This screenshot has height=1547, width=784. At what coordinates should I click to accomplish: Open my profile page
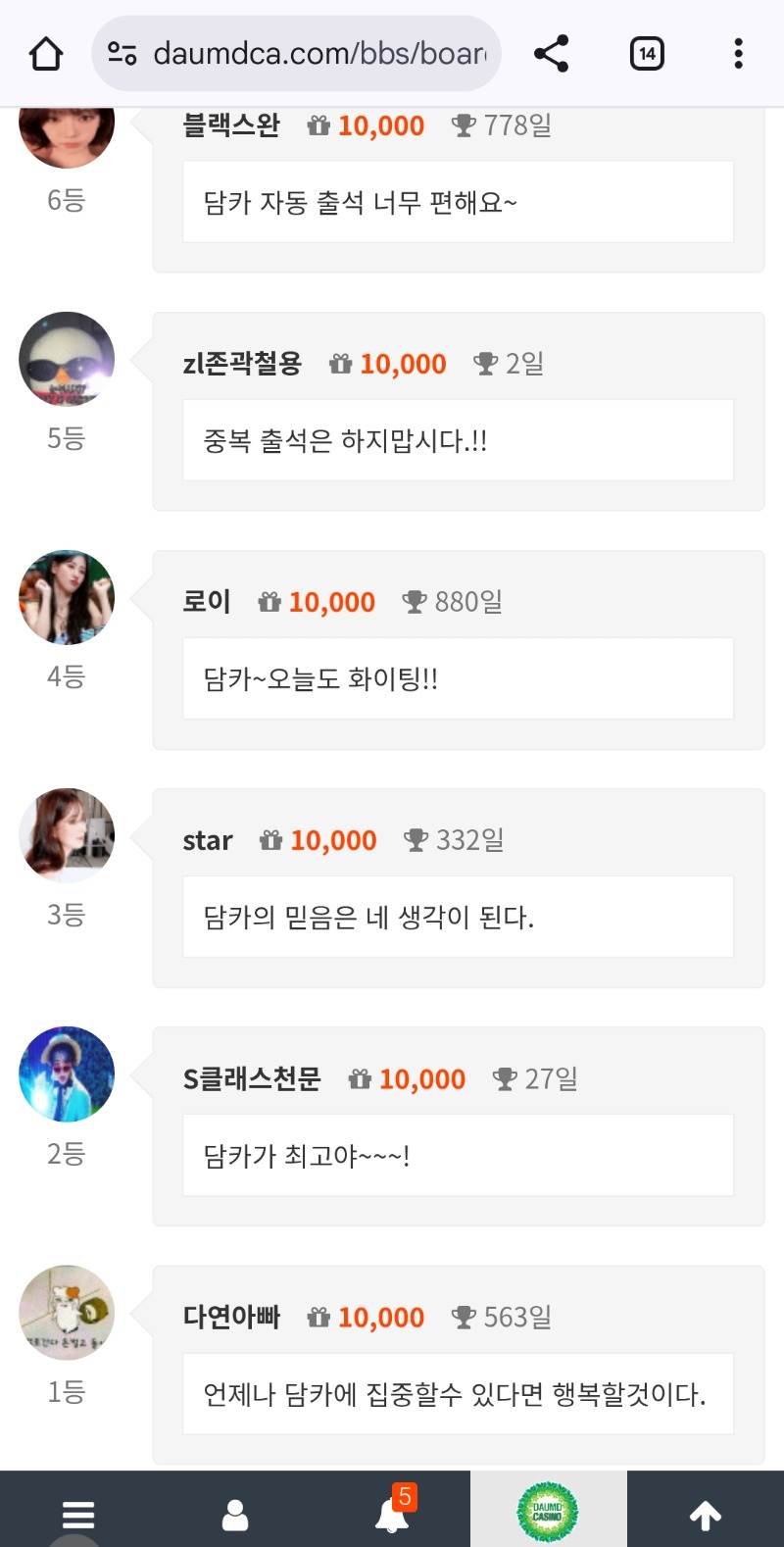[x=235, y=1515]
